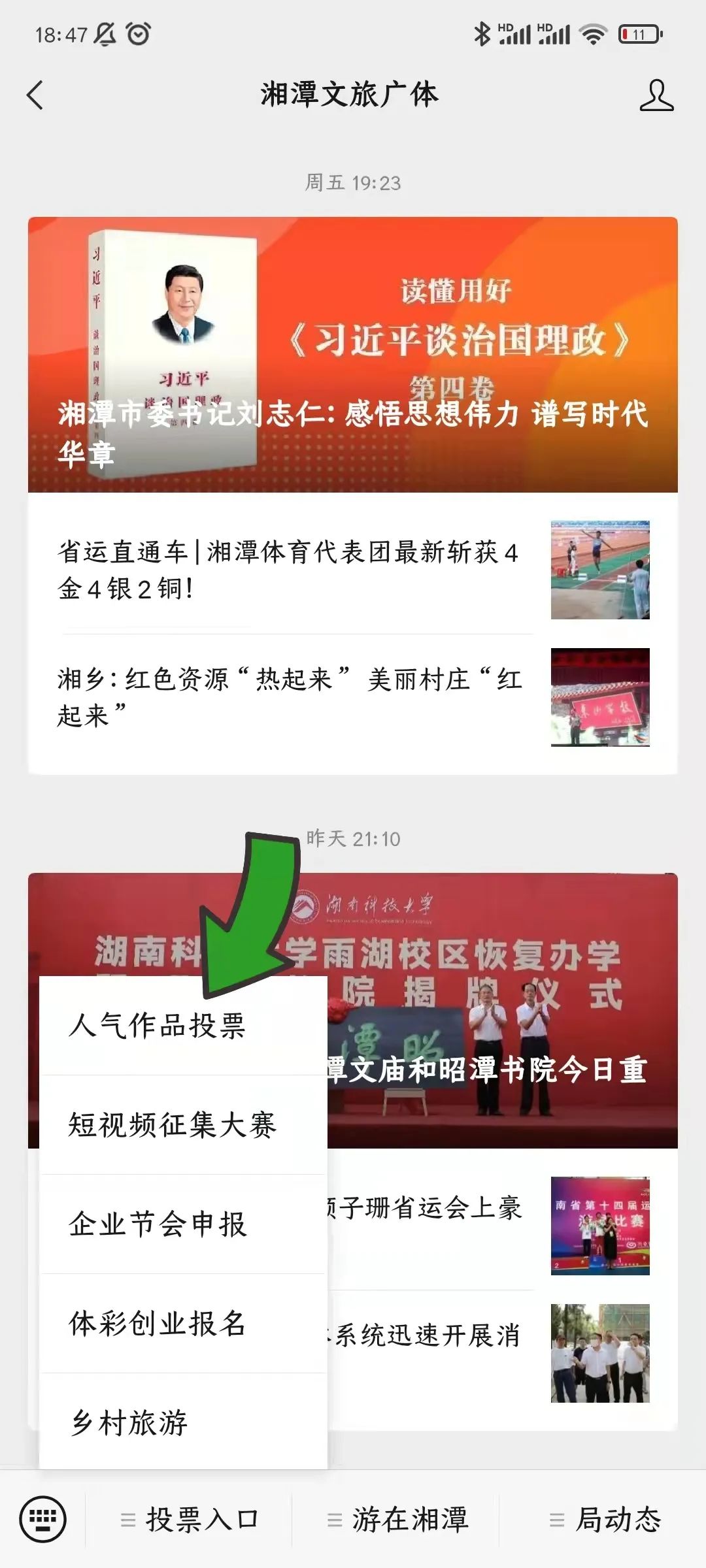Select 人气作品投票 from the menu
Viewport: 706px width, 1568px height.
coord(157,1025)
